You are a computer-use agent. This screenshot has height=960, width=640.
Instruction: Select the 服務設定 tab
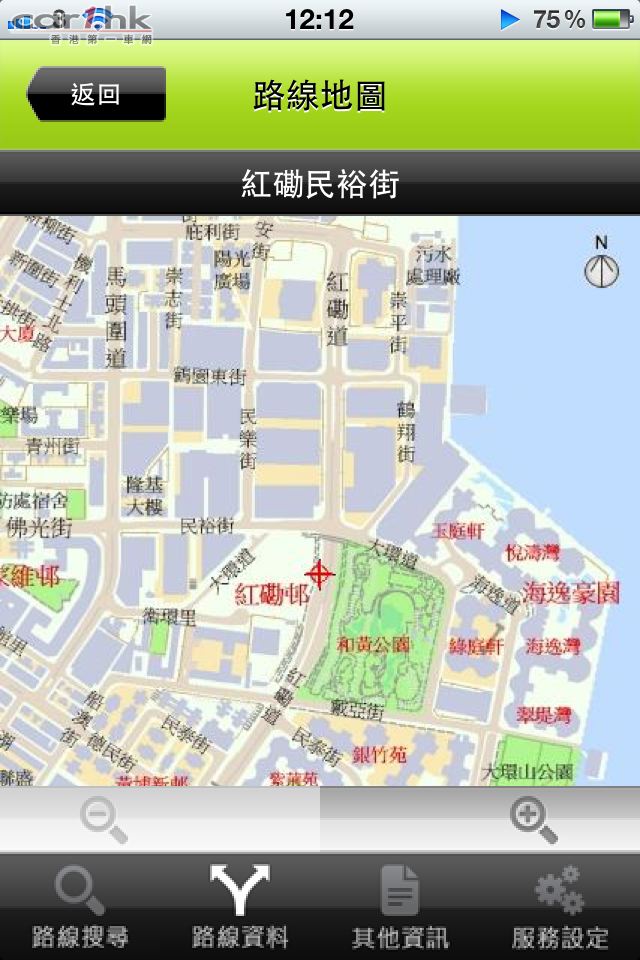pos(560,907)
